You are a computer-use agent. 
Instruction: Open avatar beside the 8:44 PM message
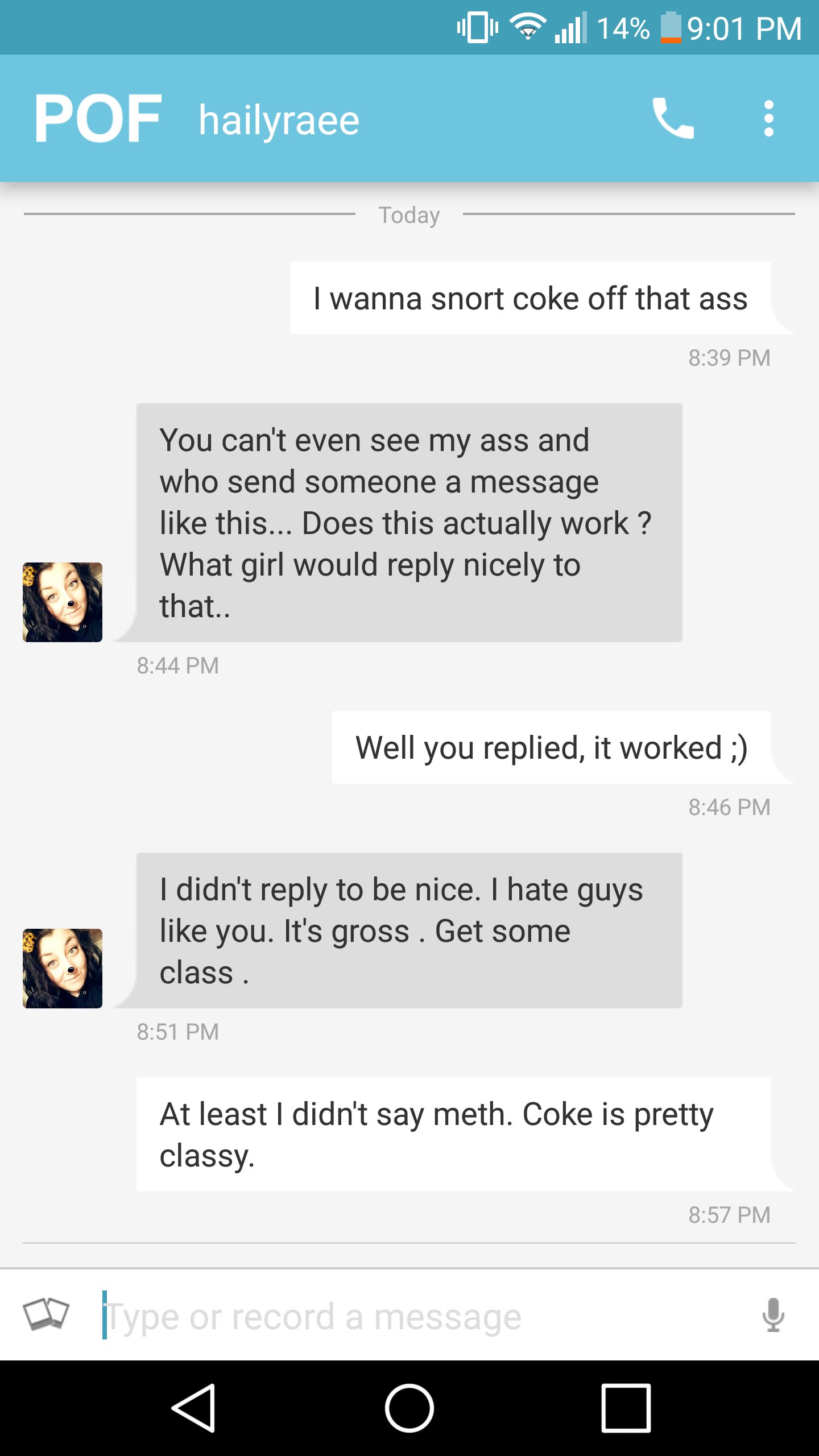click(x=63, y=602)
